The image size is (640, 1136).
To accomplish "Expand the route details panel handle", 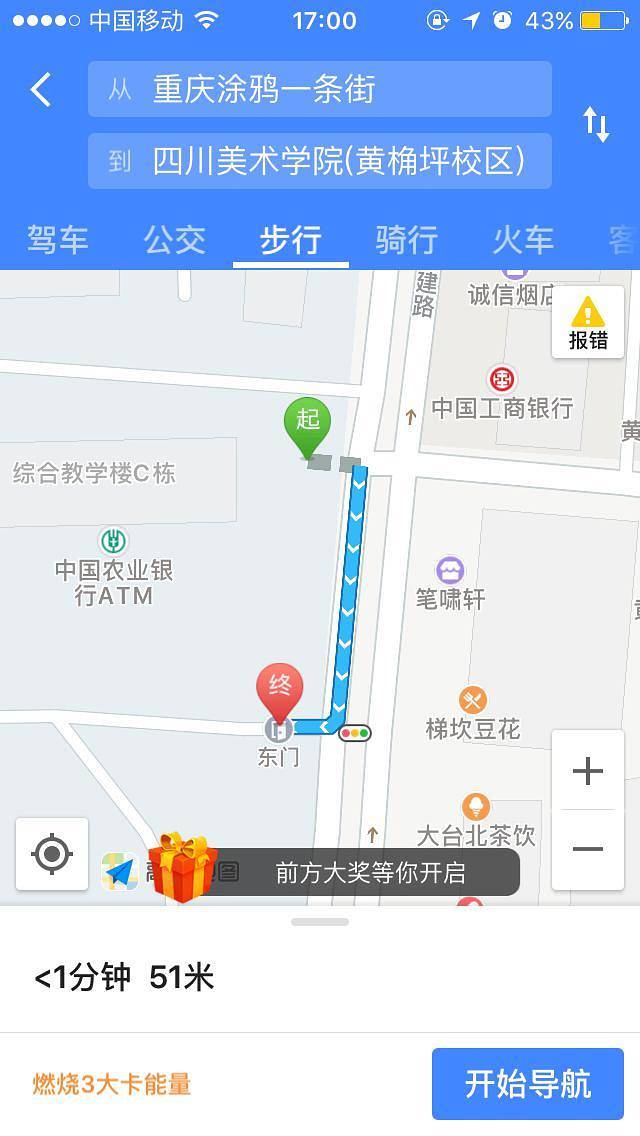I will (320, 922).
